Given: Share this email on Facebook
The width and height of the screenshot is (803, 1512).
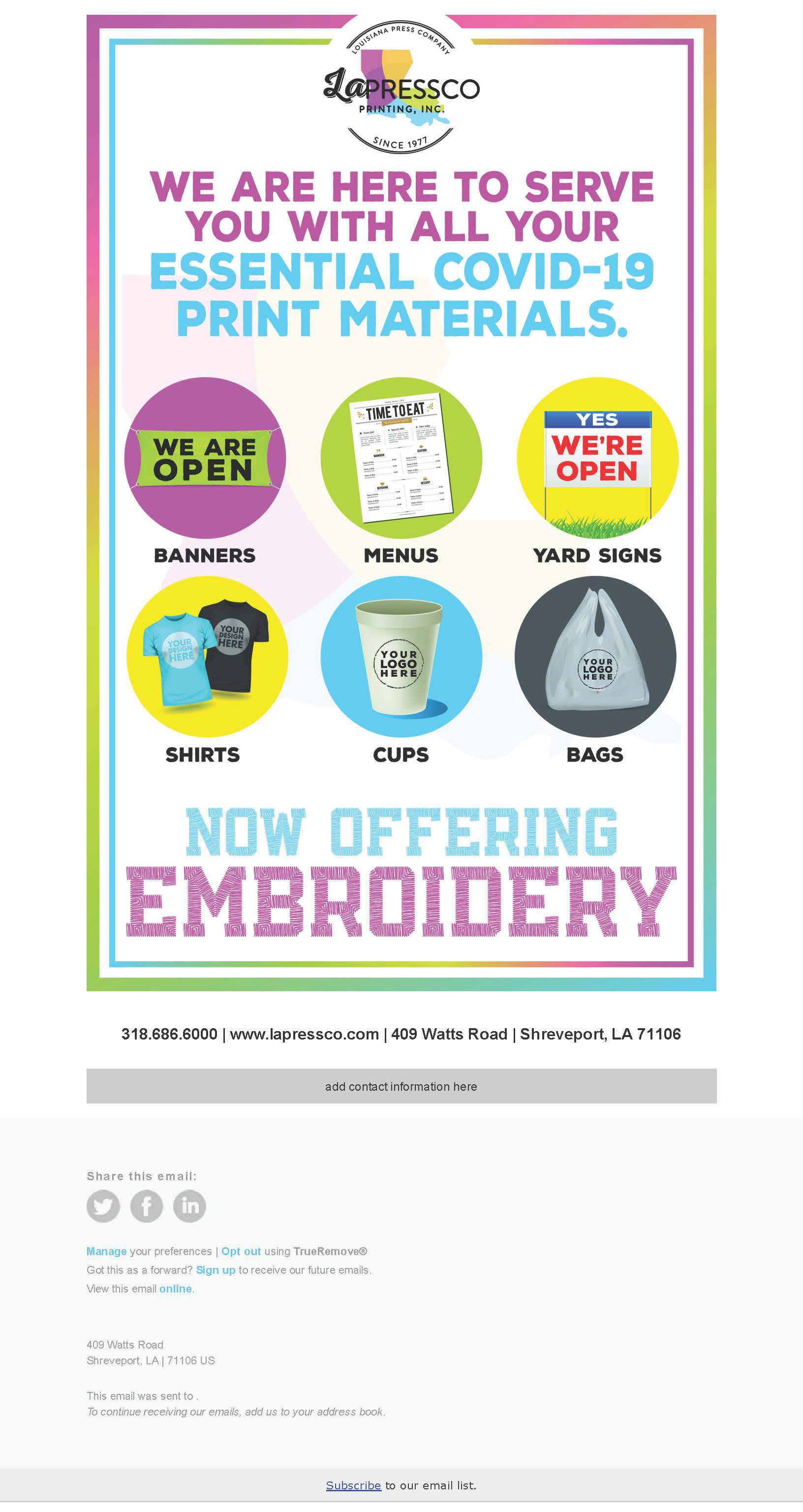Looking at the screenshot, I should 147,1206.
